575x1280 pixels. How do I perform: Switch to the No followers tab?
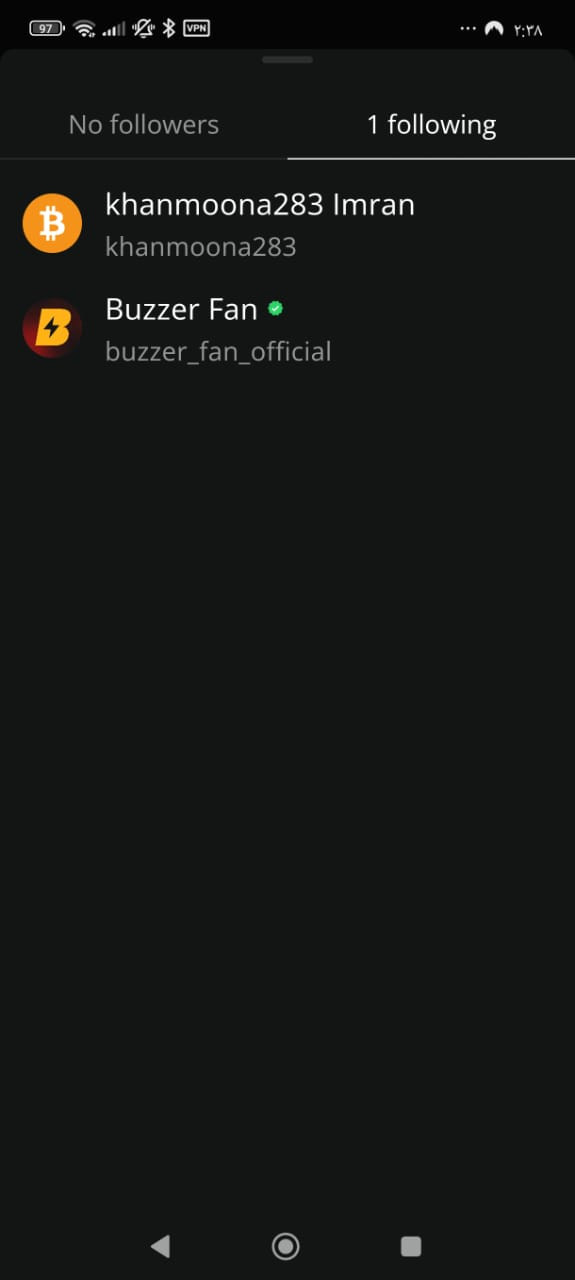tap(144, 125)
